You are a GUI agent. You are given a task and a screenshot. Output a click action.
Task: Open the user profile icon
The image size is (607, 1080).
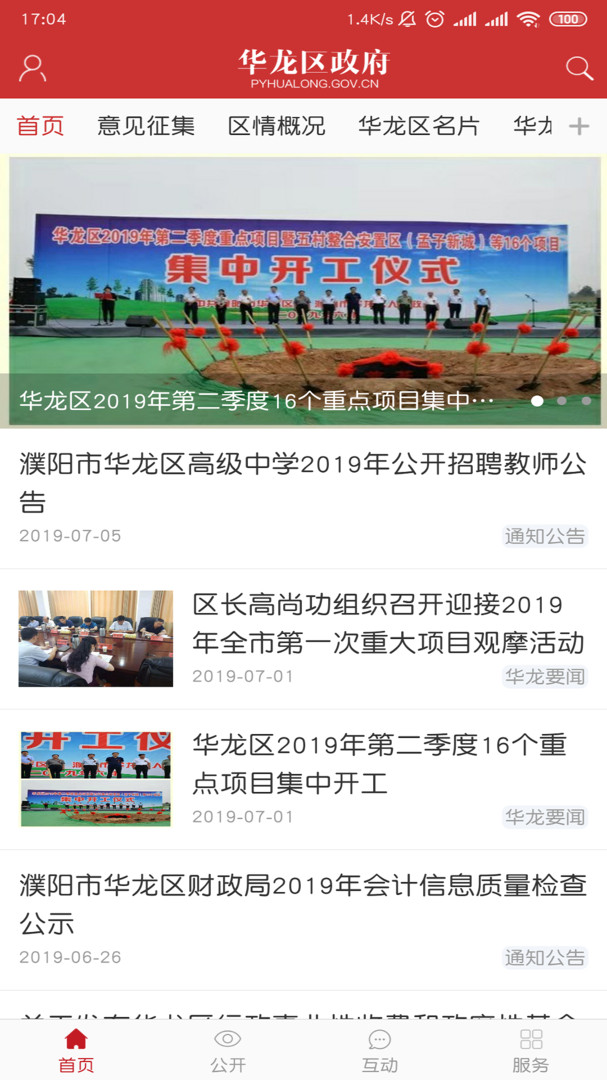[x=33, y=68]
